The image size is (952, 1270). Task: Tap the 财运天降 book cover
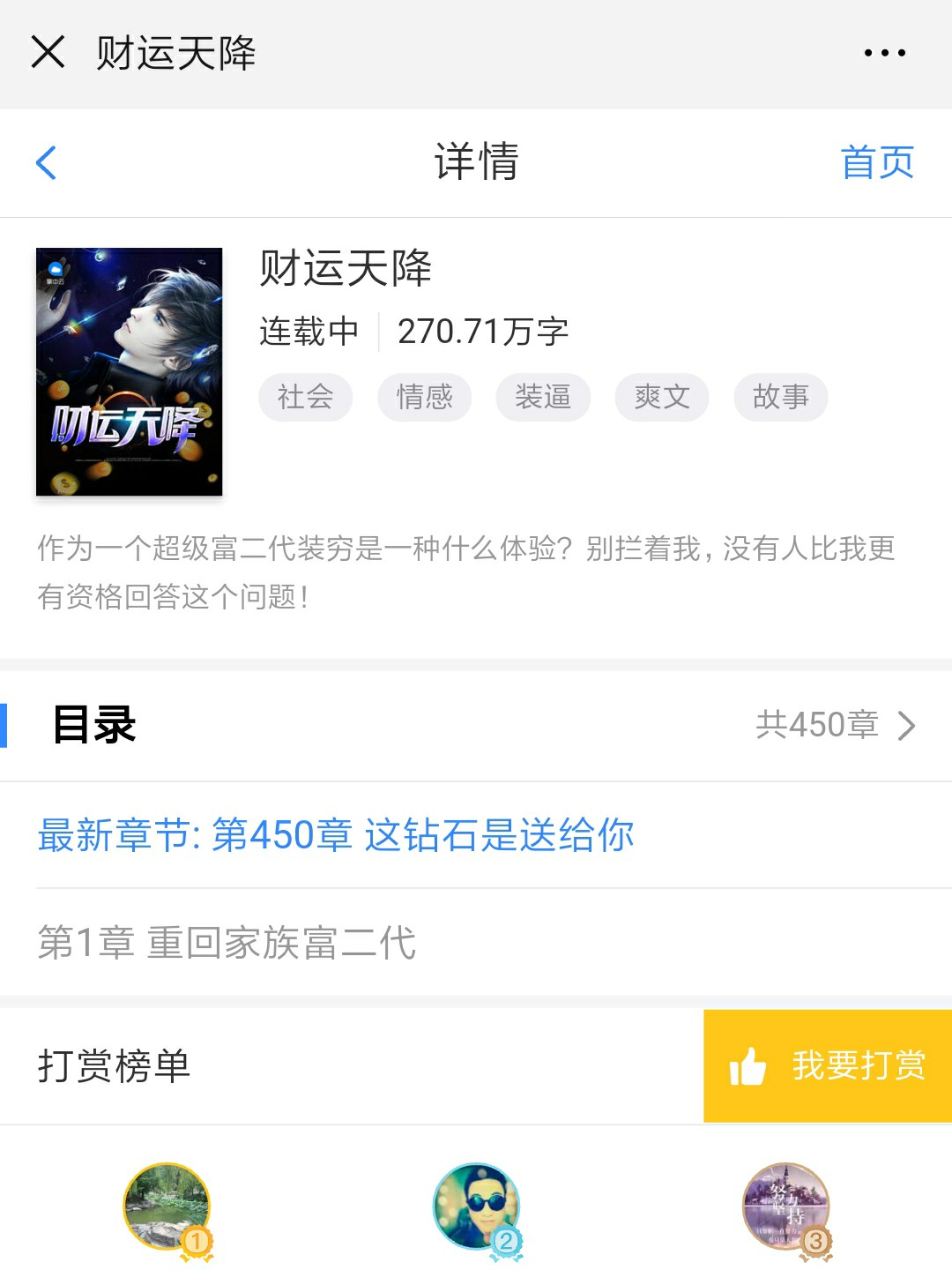[129, 372]
